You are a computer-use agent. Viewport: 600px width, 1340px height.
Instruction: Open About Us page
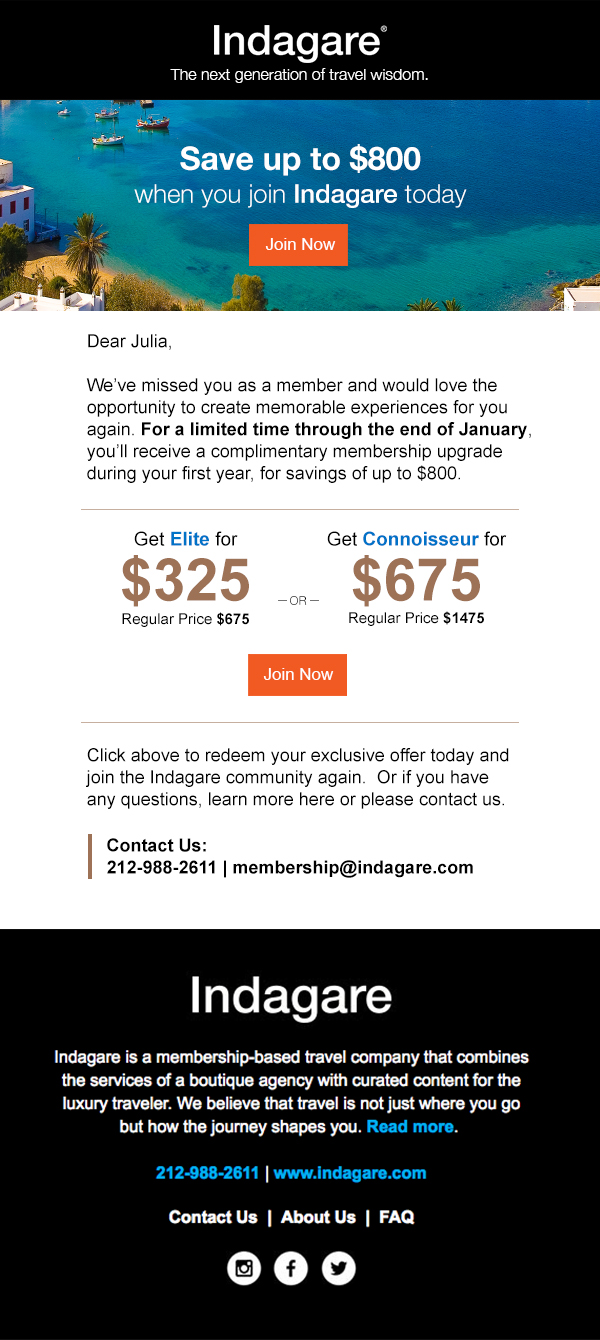tap(318, 1217)
